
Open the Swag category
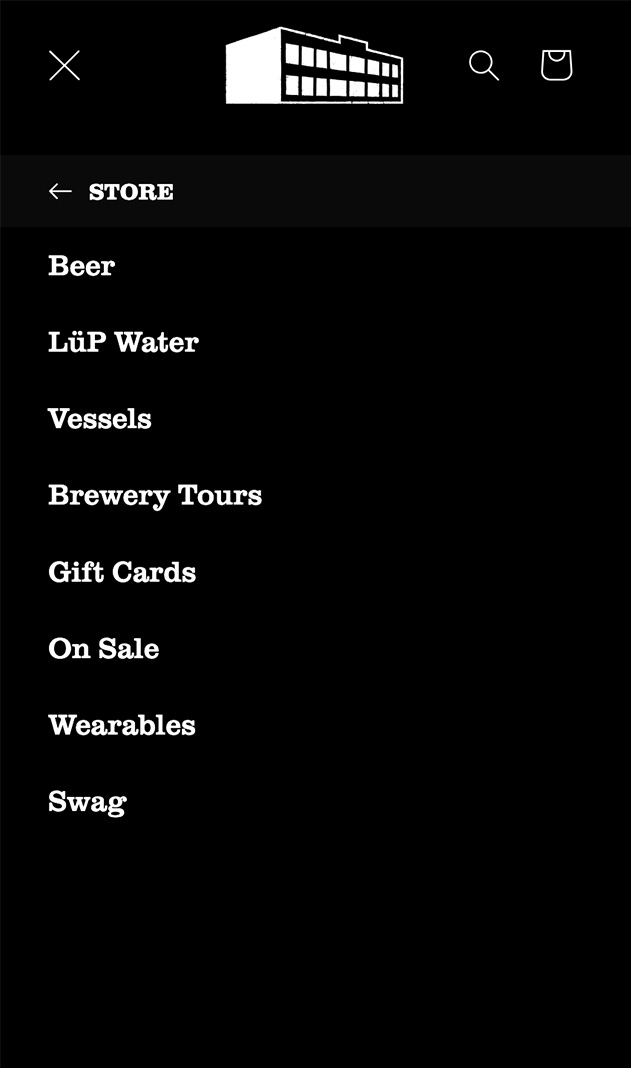coord(87,802)
